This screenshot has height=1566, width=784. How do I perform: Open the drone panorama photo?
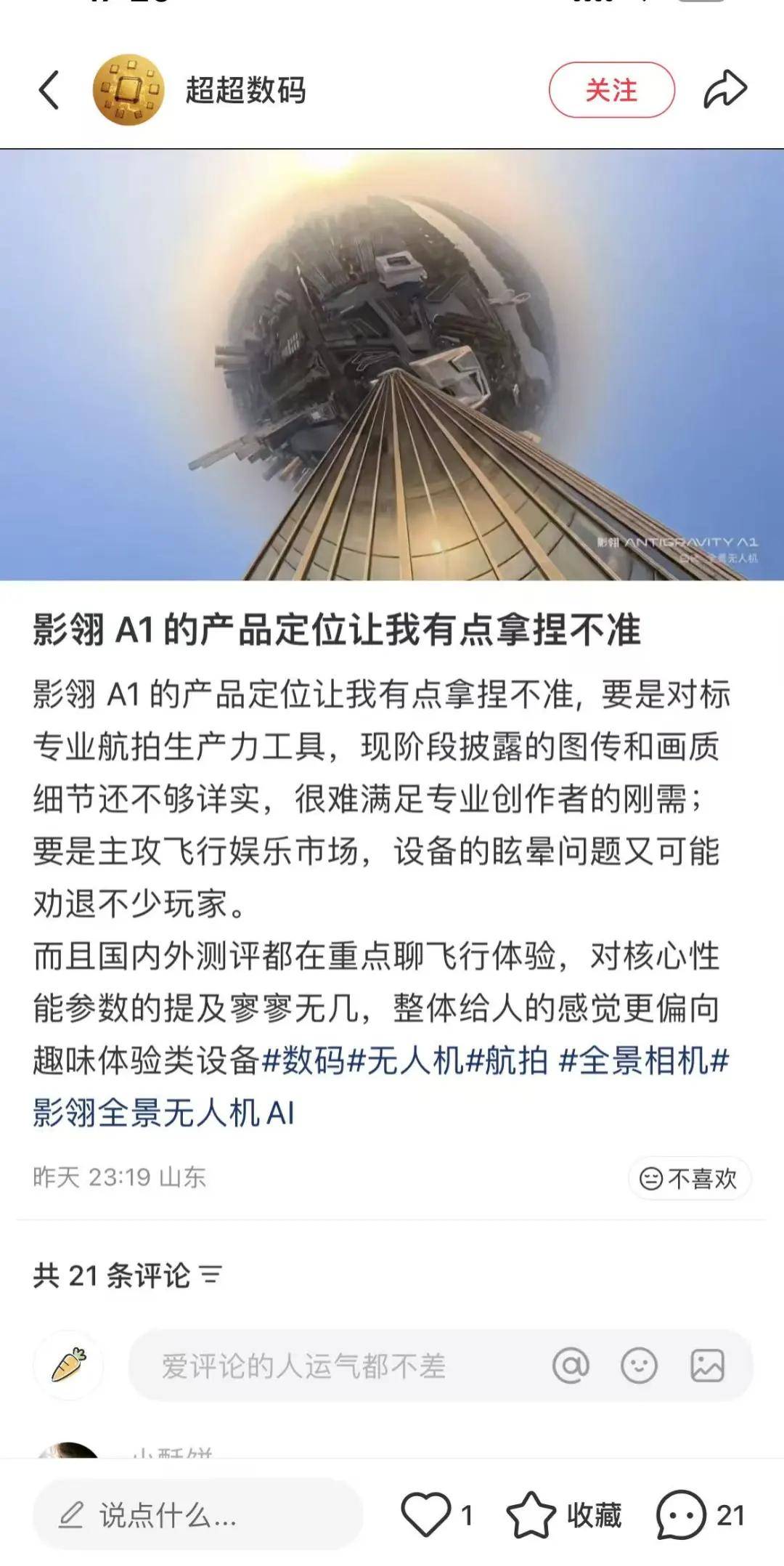[x=392, y=365]
